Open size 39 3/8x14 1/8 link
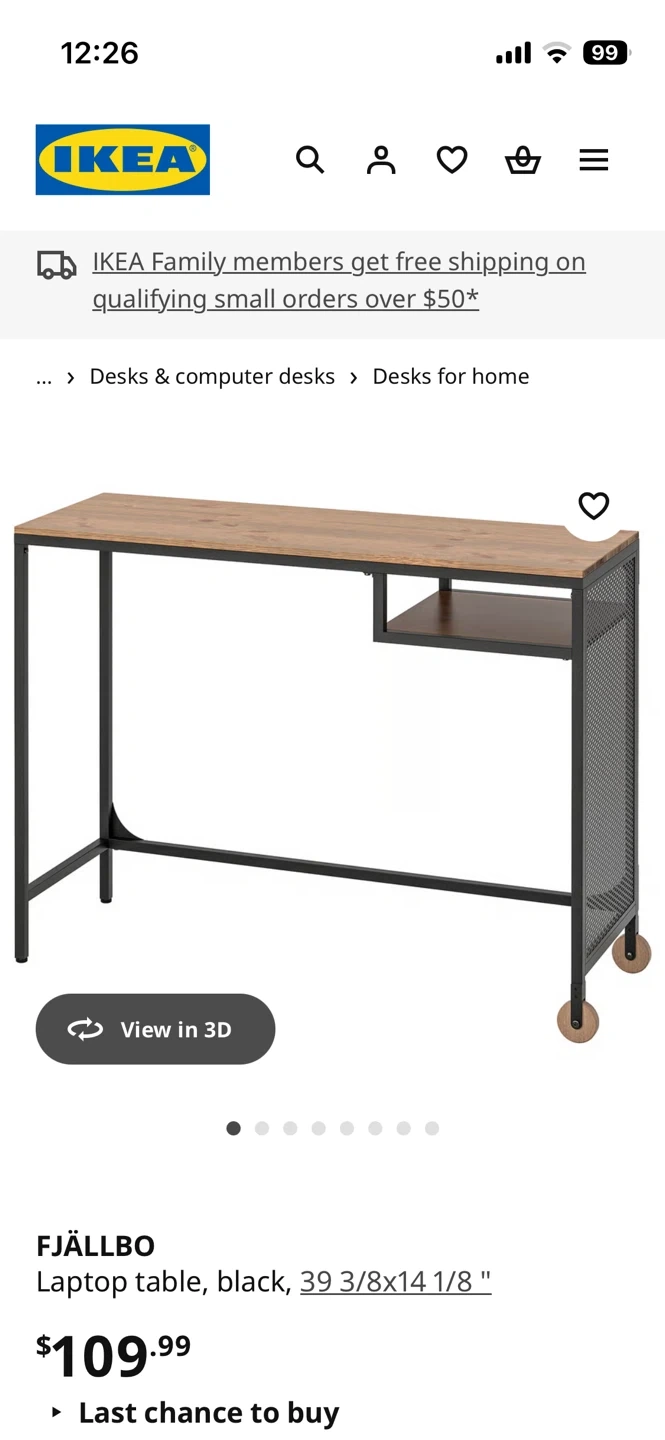The image size is (665, 1440). (x=396, y=1281)
